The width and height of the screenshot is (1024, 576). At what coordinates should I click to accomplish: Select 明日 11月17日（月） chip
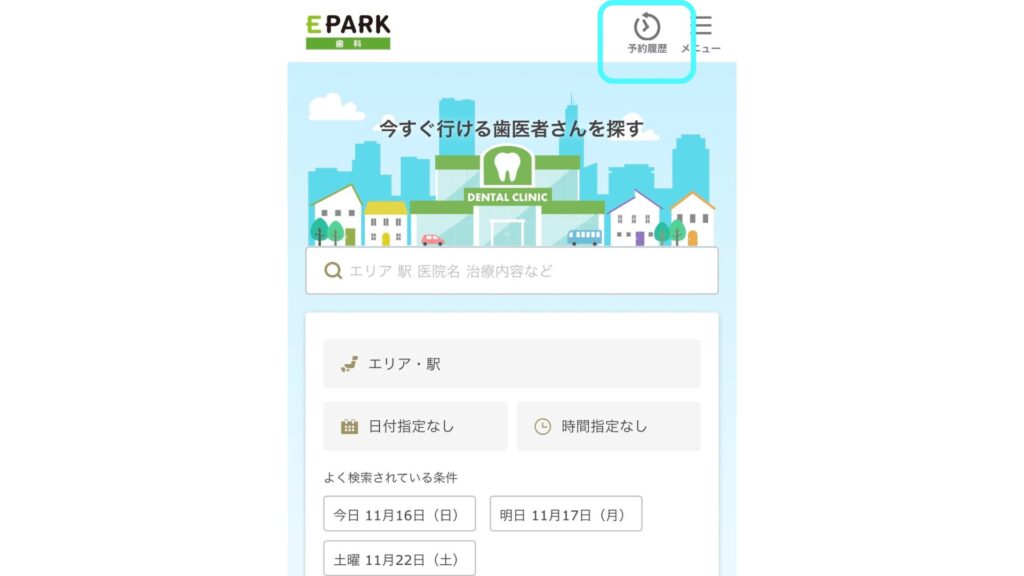pos(565,514)
